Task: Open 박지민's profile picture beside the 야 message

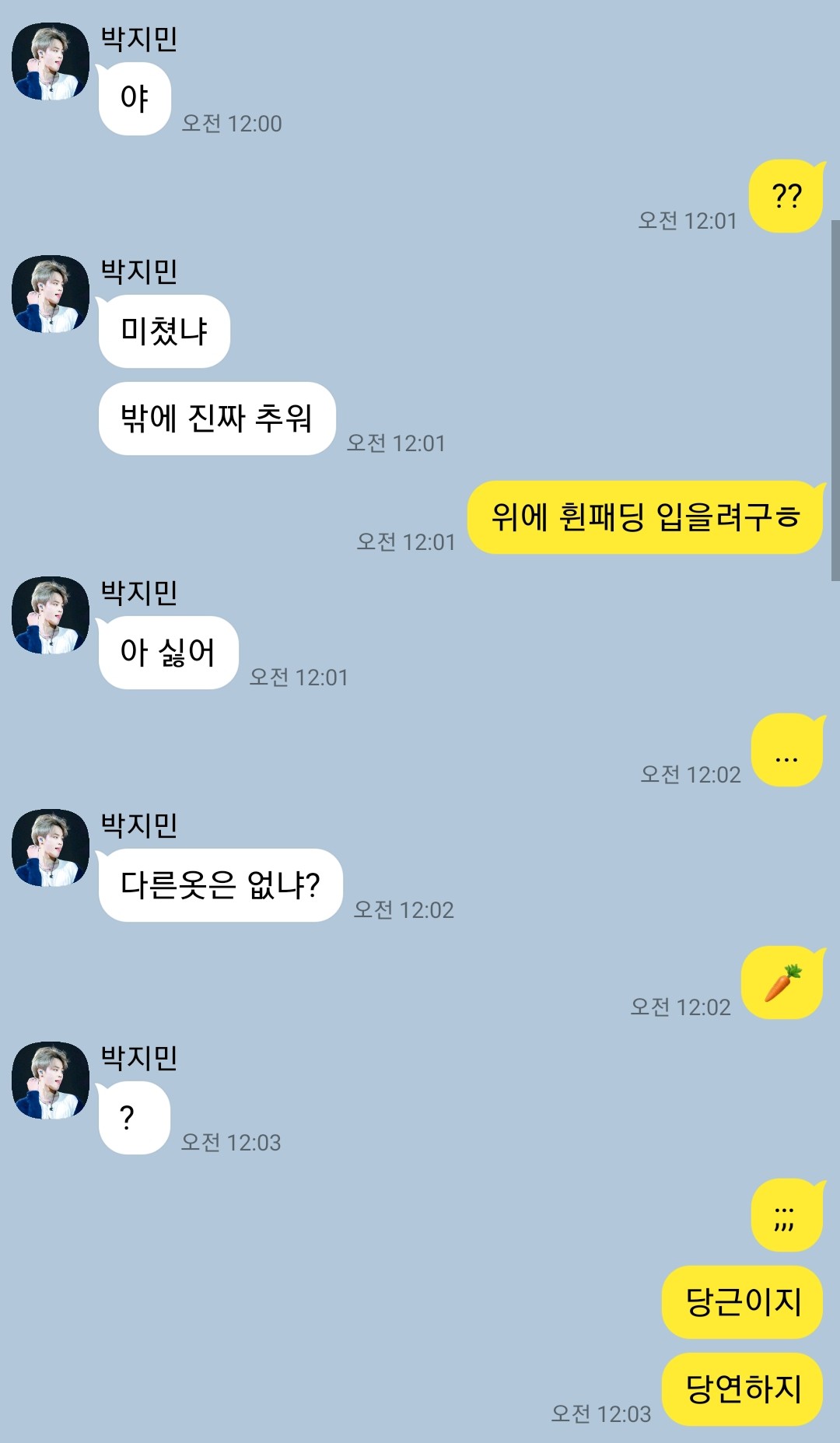Action: pos(51,61)
